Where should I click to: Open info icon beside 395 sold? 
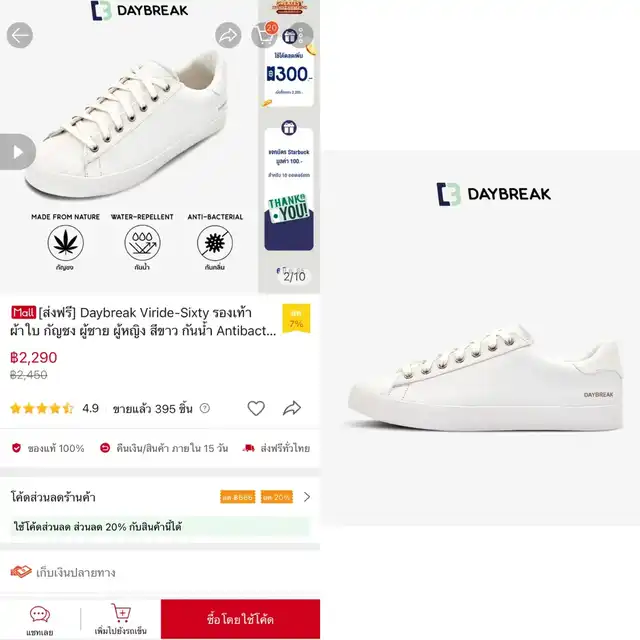(x=205, y=408)
